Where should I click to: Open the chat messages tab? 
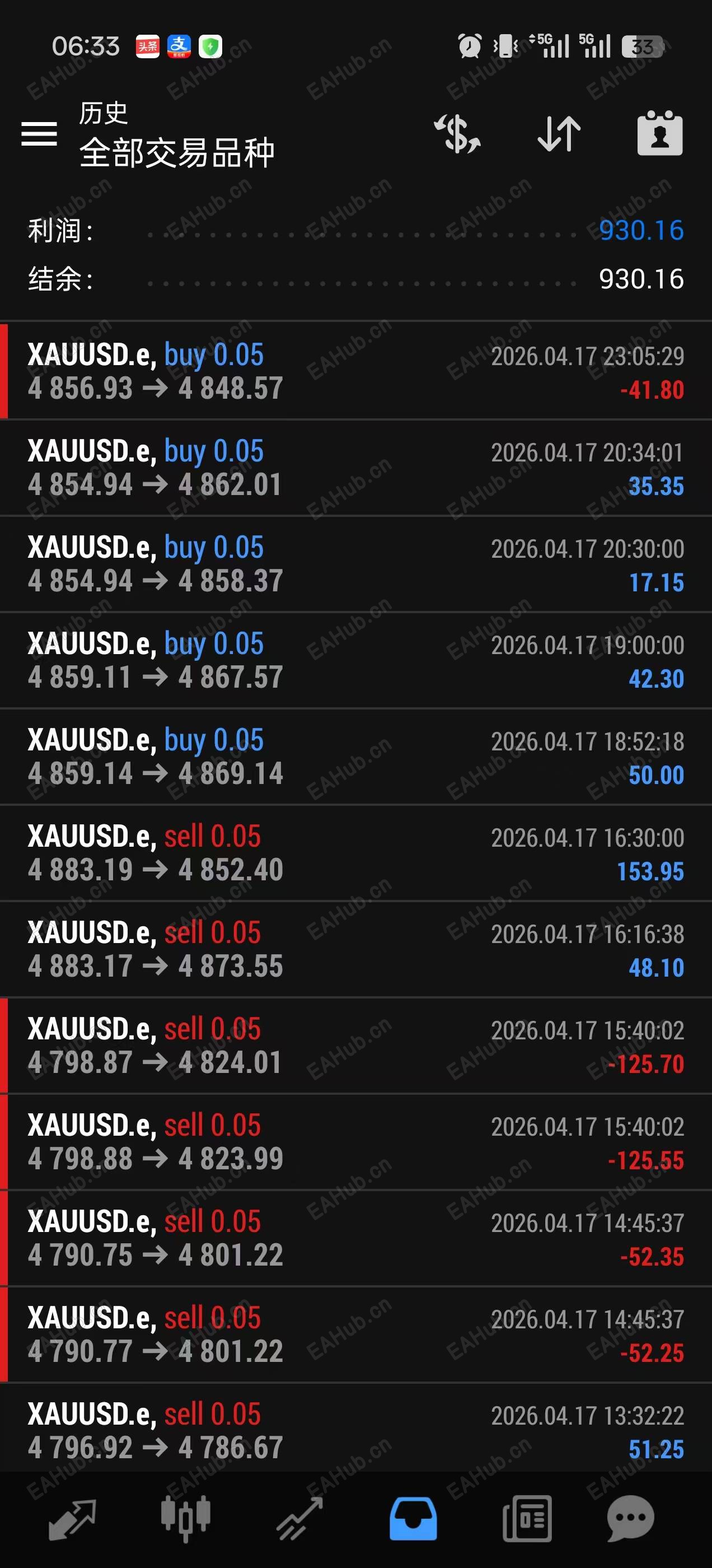point(630,1519)
